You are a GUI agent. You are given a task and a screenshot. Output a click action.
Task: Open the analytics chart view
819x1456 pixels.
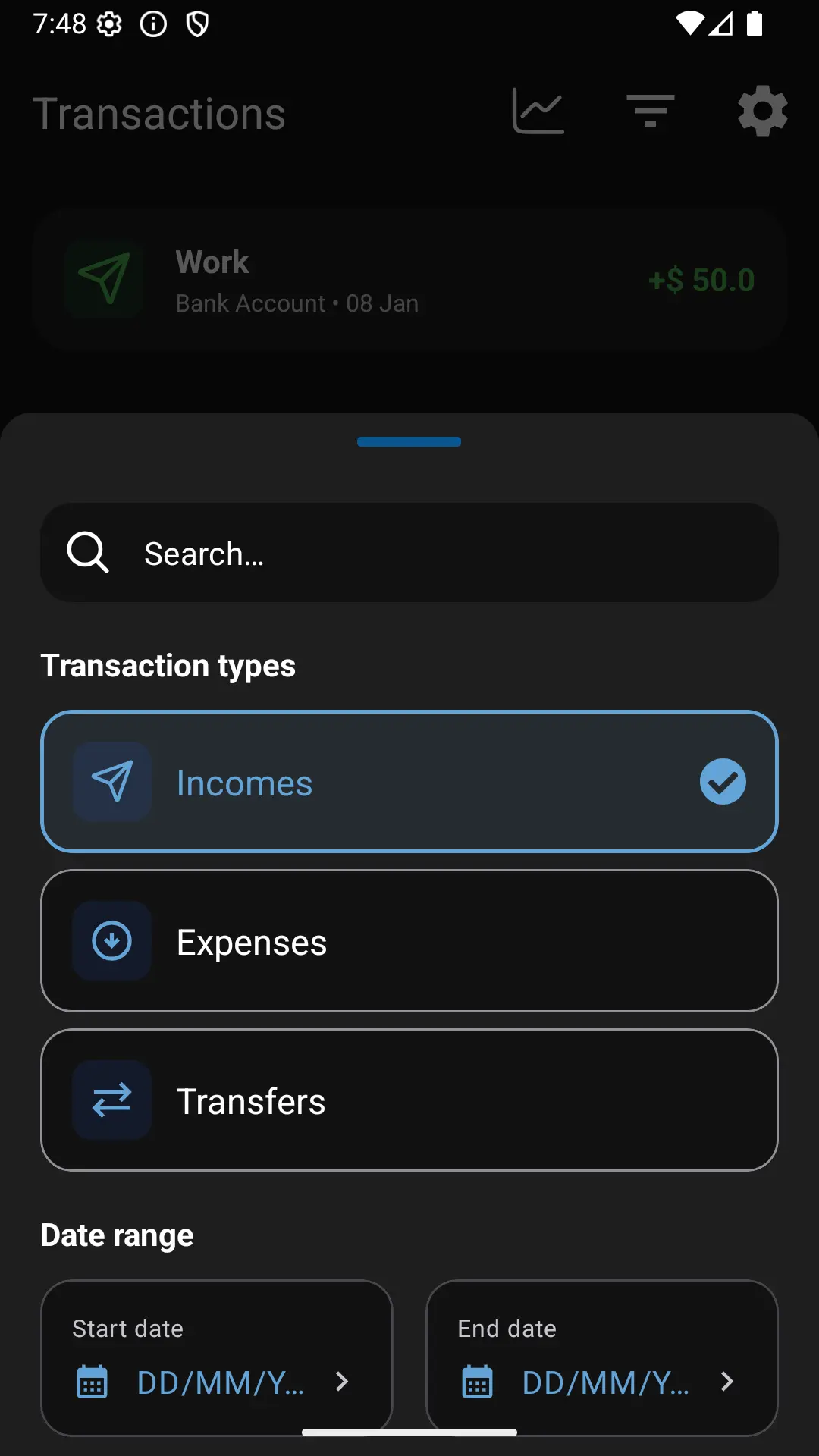point(537,111)
